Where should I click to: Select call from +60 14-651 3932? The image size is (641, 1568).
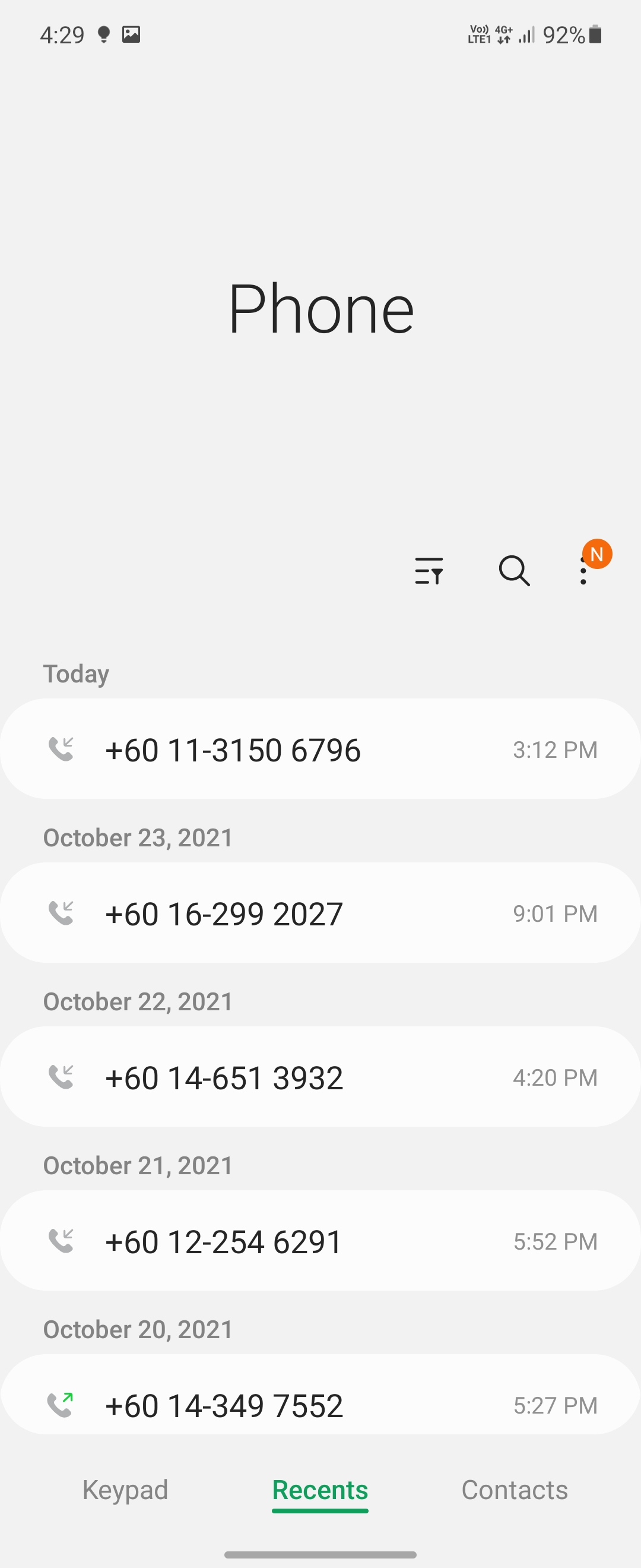(x=320, y=1077)
